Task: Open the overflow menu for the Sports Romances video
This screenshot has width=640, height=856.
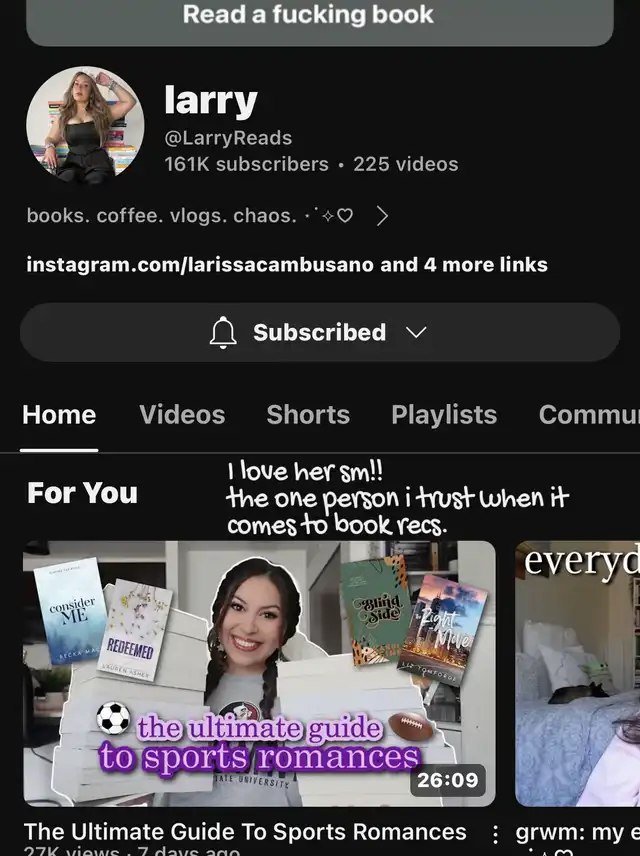Action: 494,833
